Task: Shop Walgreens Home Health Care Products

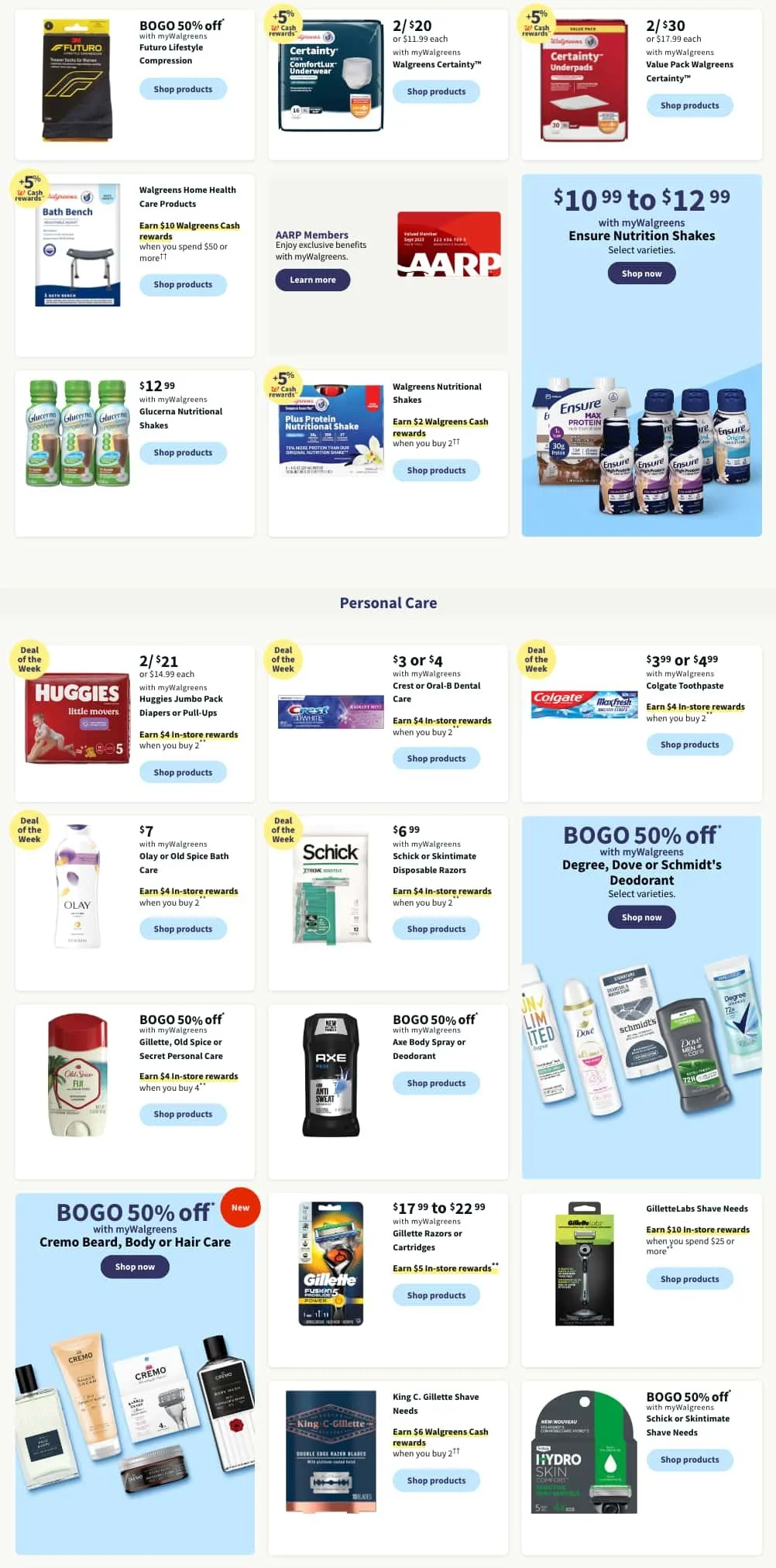Action: pyautogui.click(x=183, y=284)
